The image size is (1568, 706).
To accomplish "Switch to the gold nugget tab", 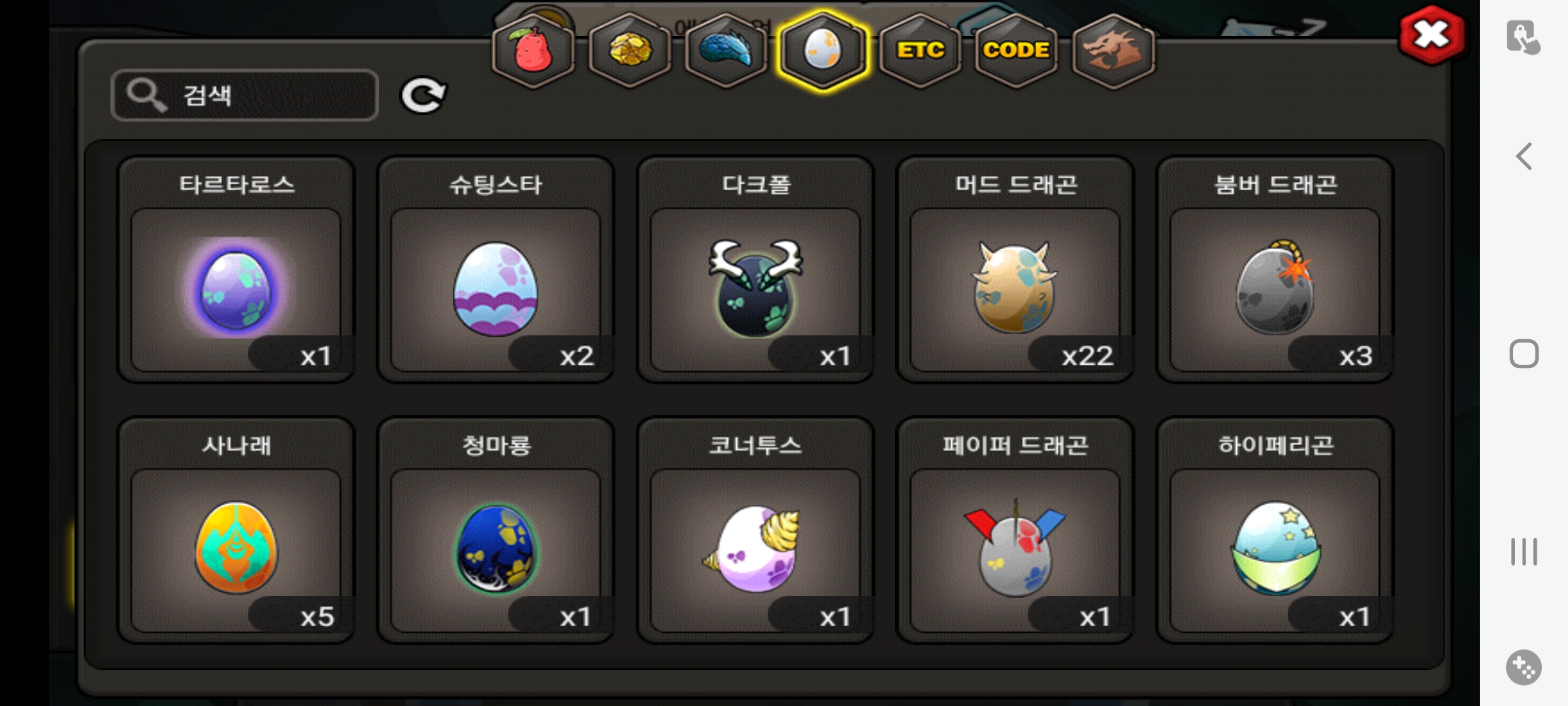I will click(x=630, y=50).
